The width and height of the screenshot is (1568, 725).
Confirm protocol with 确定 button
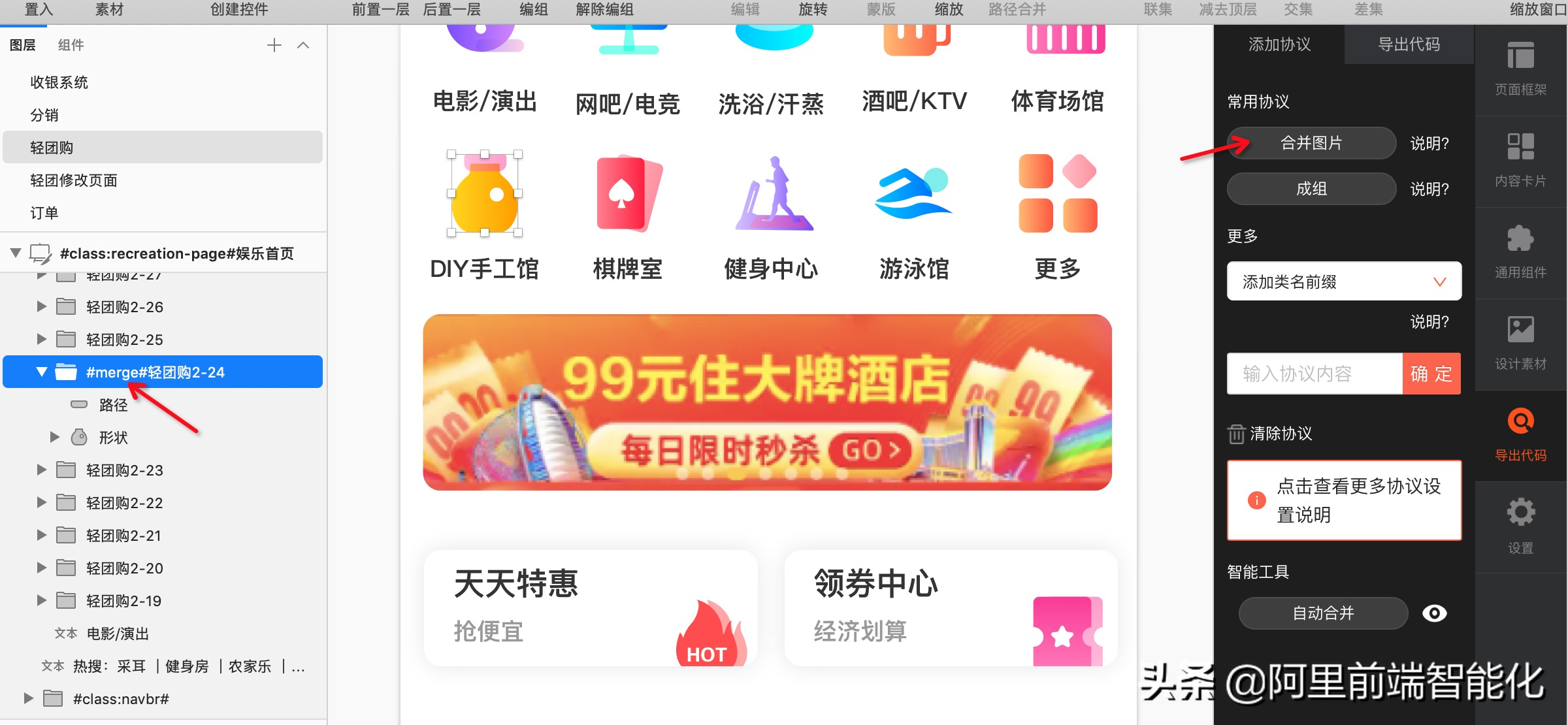(1431, 374)
